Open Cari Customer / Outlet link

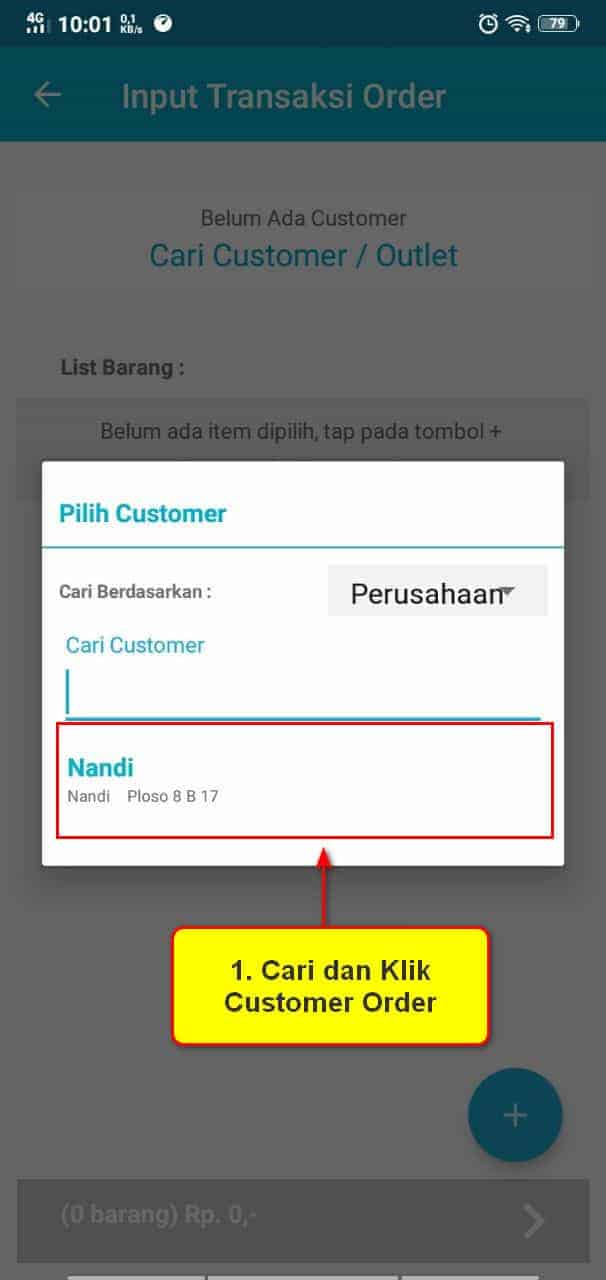304,255
